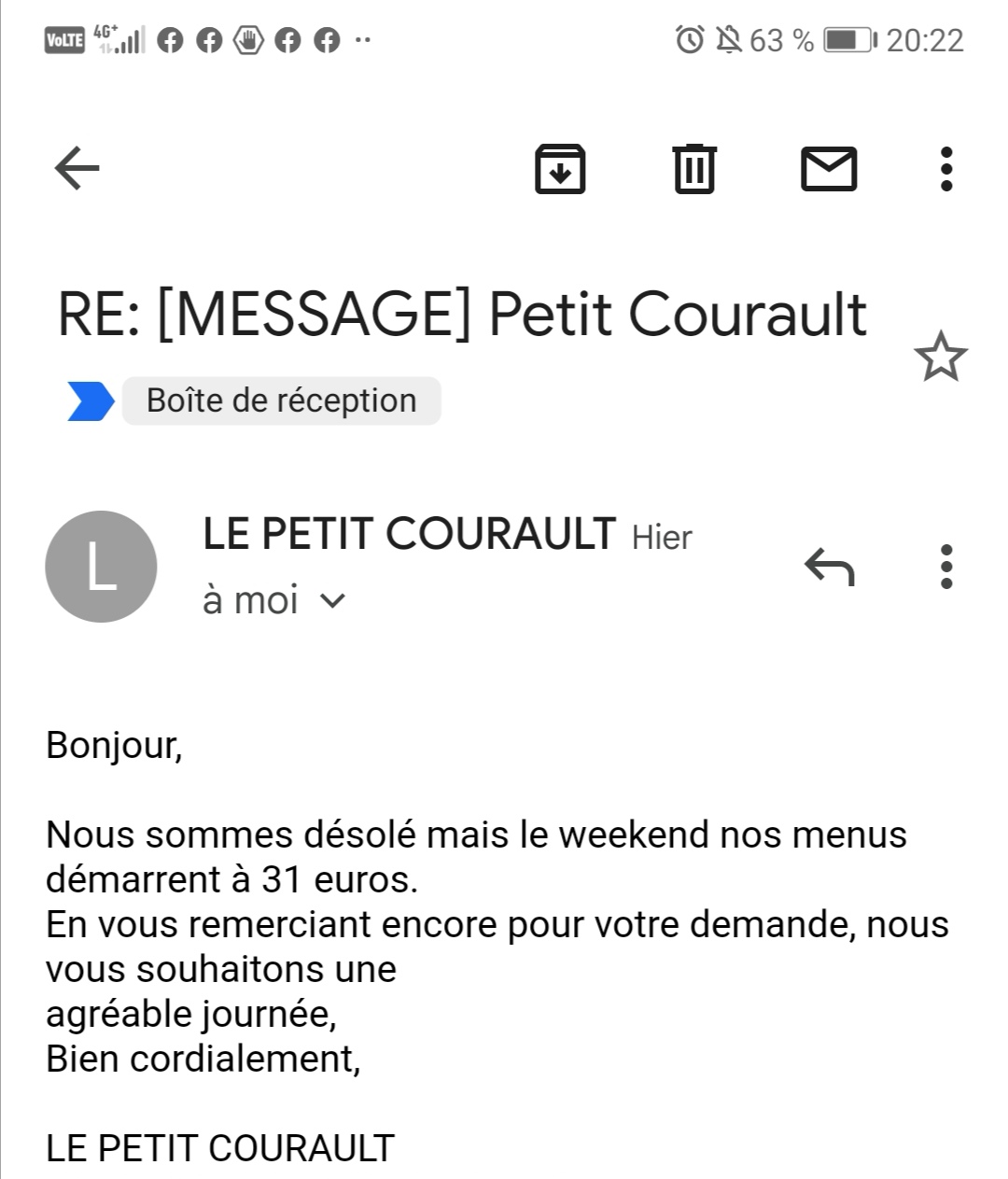Reply to LE PETIT COURAULT
1008x1179 pixels.
[829, 567]
